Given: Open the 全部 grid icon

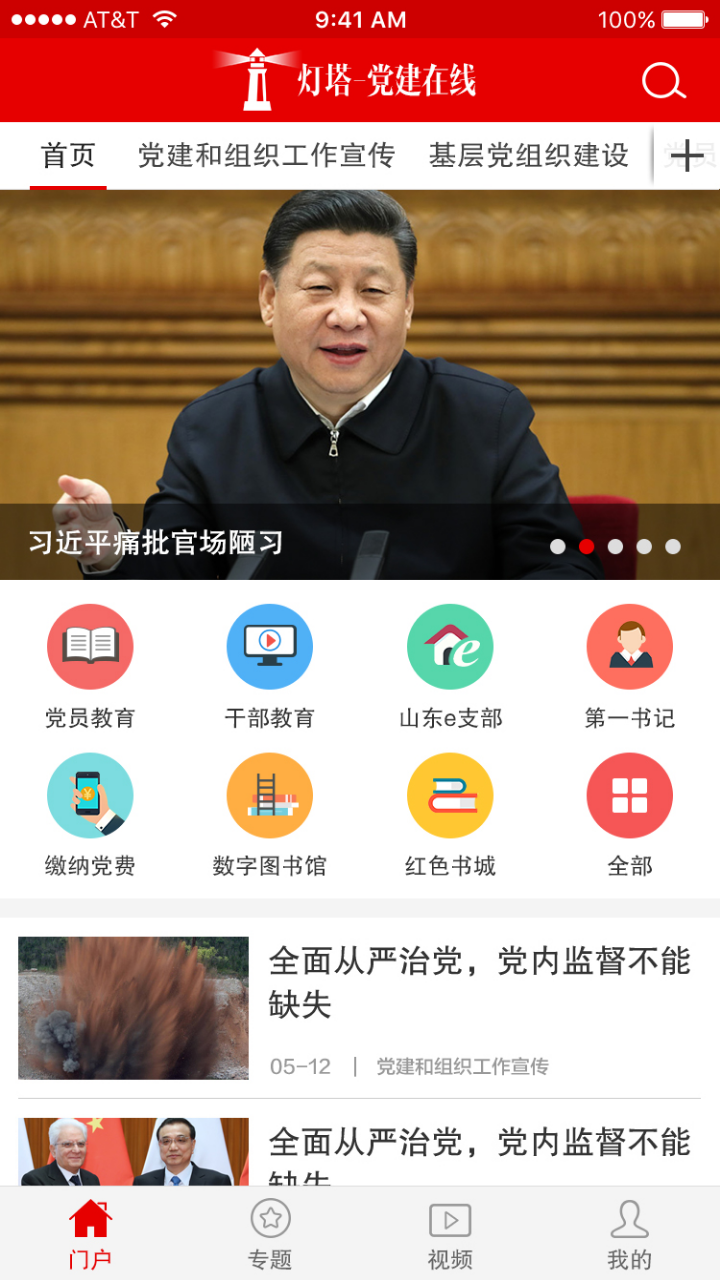Looking at the screenshot, I should pos(630,794).
